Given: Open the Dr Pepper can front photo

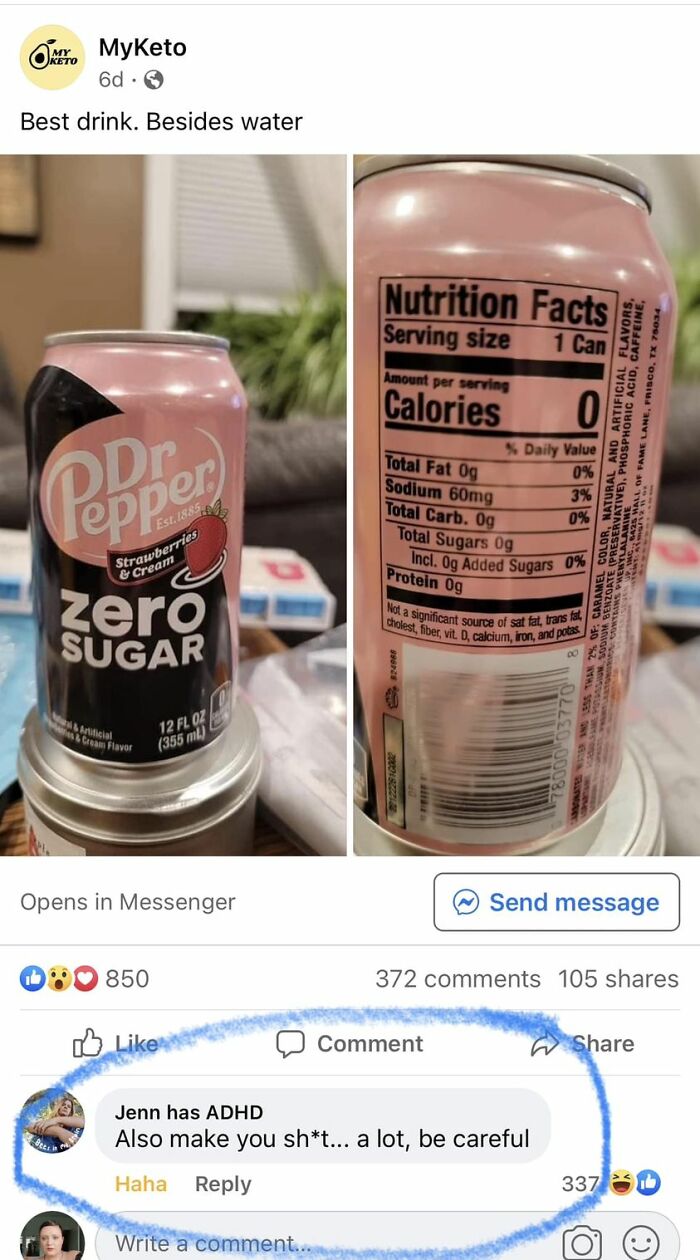Looking at the screenshot, I should [x=173, y=505].
